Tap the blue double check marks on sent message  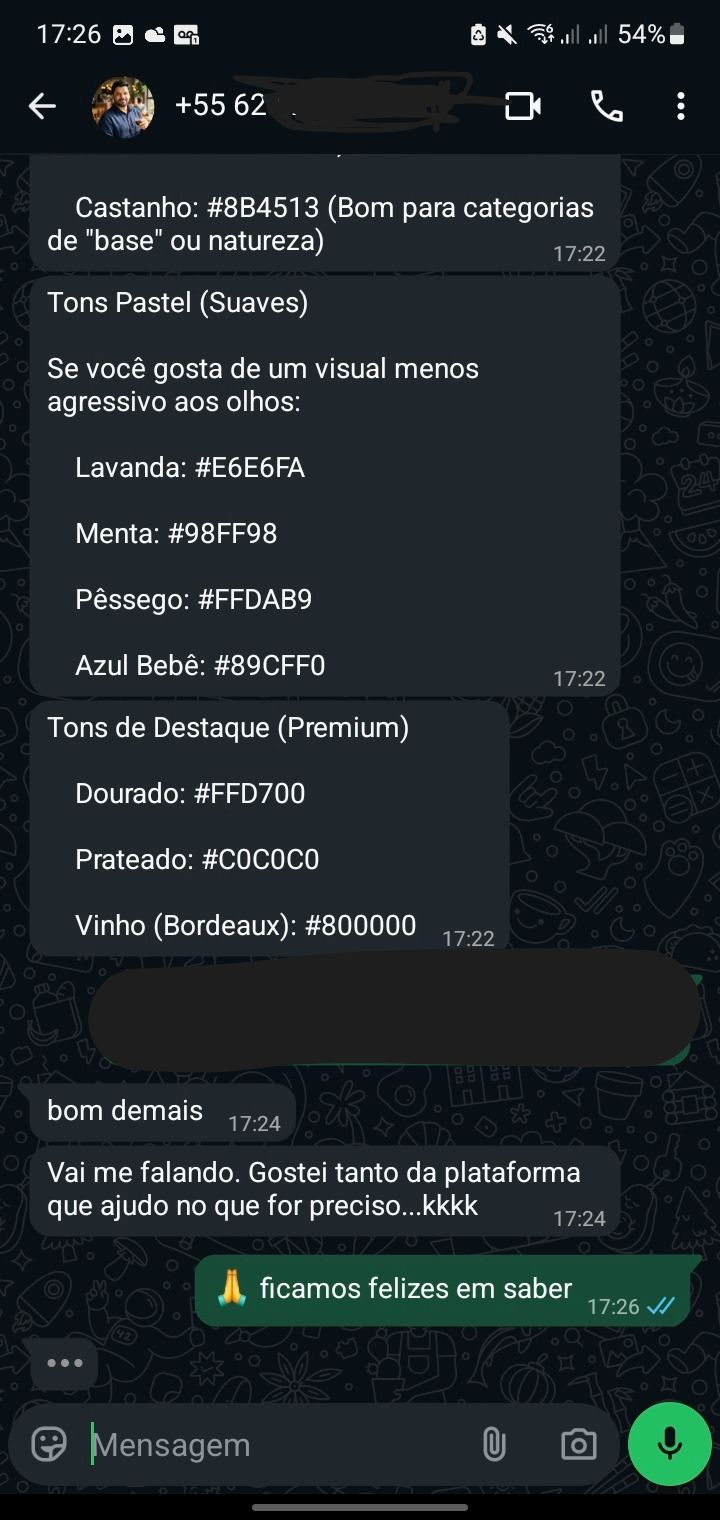661,1305
